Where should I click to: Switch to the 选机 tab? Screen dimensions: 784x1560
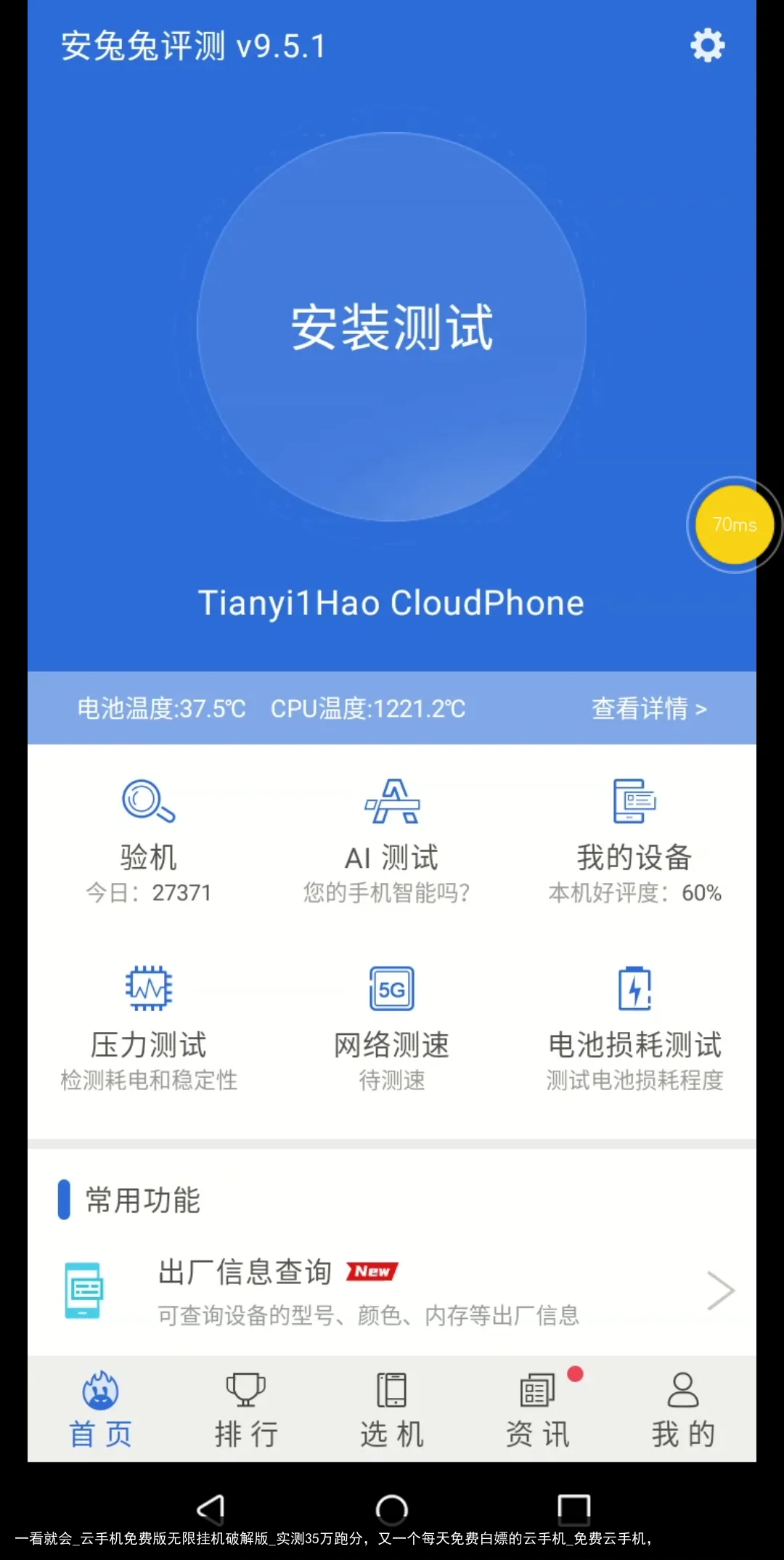pos(392,1409)
